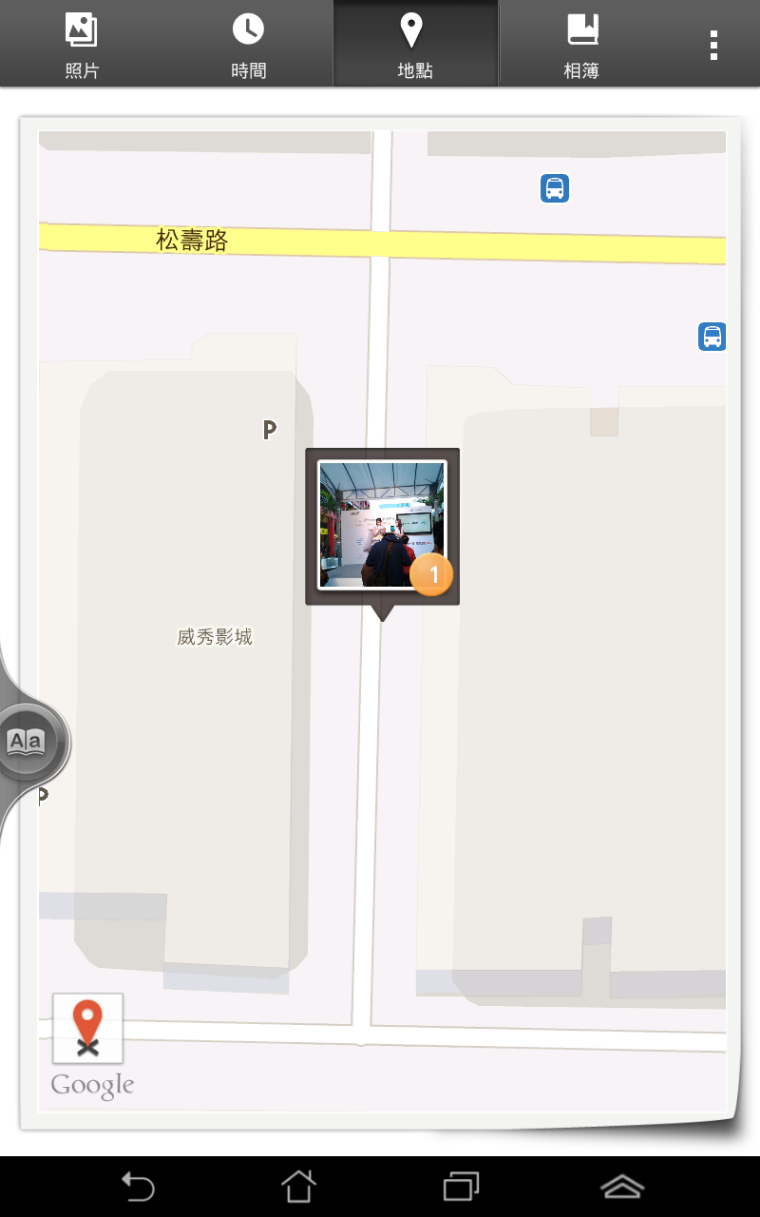
Task: Tap the location pin button above Google
Action: click(x=88, y=1028)
